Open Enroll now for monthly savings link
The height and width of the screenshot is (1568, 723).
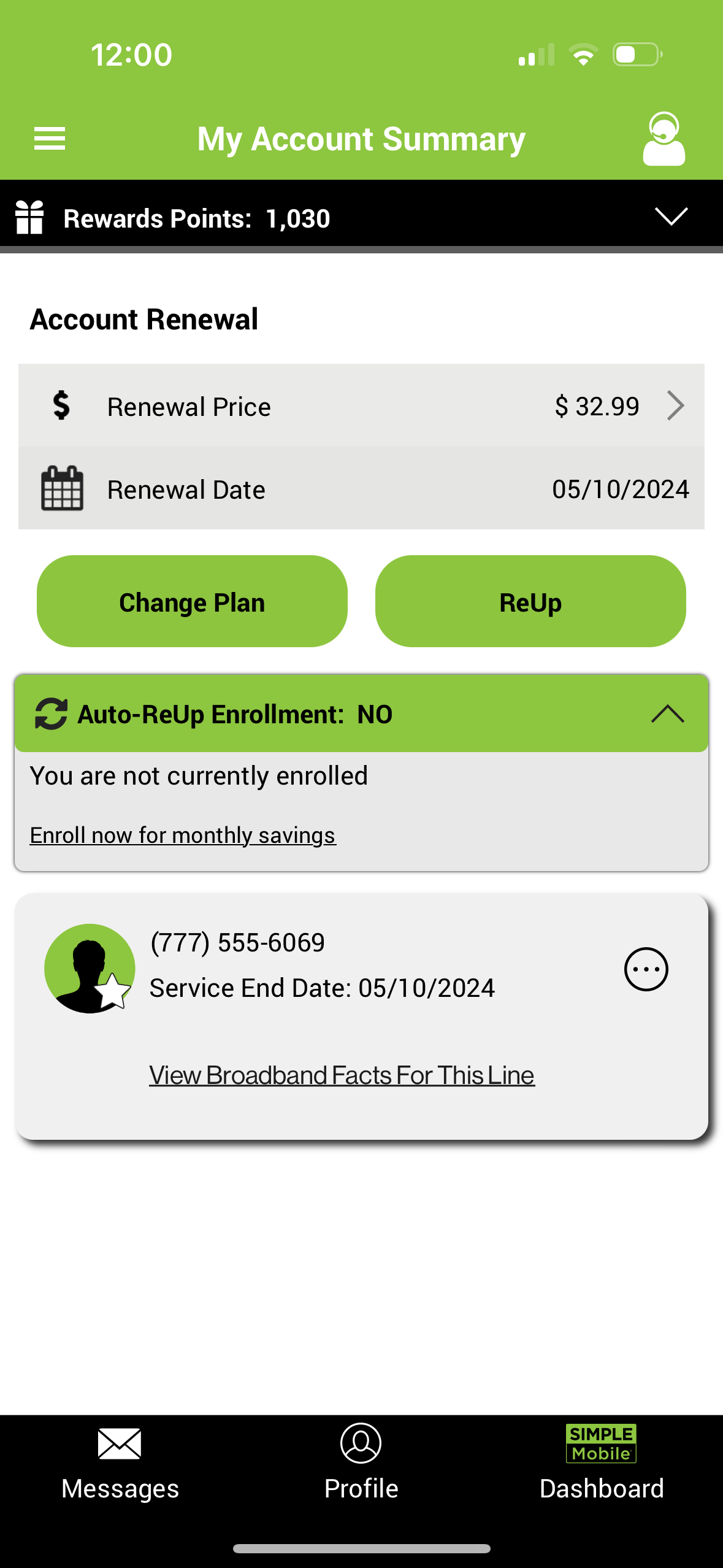(183, 836)
